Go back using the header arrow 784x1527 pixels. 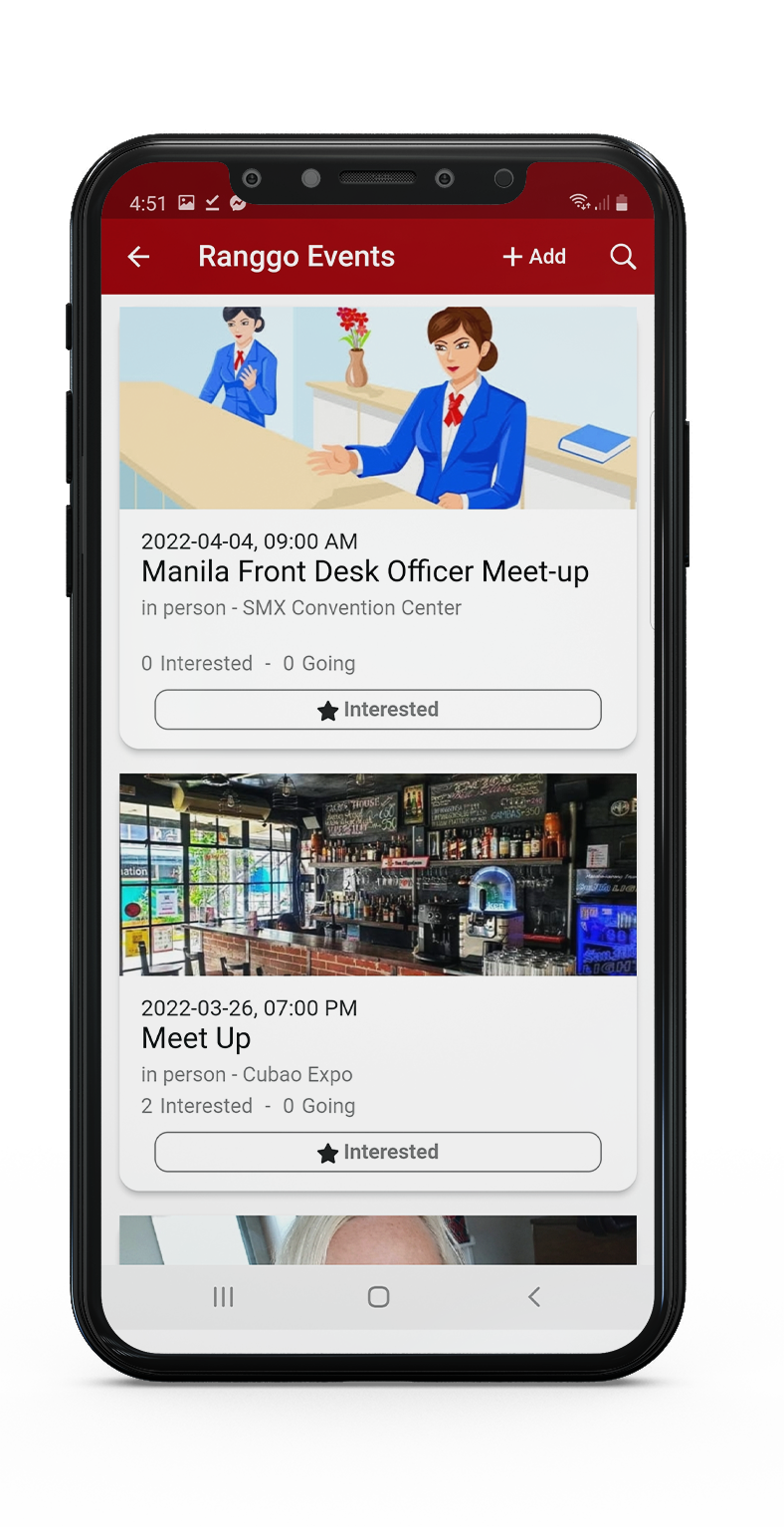pyautogui.click(x=138, y=257)
